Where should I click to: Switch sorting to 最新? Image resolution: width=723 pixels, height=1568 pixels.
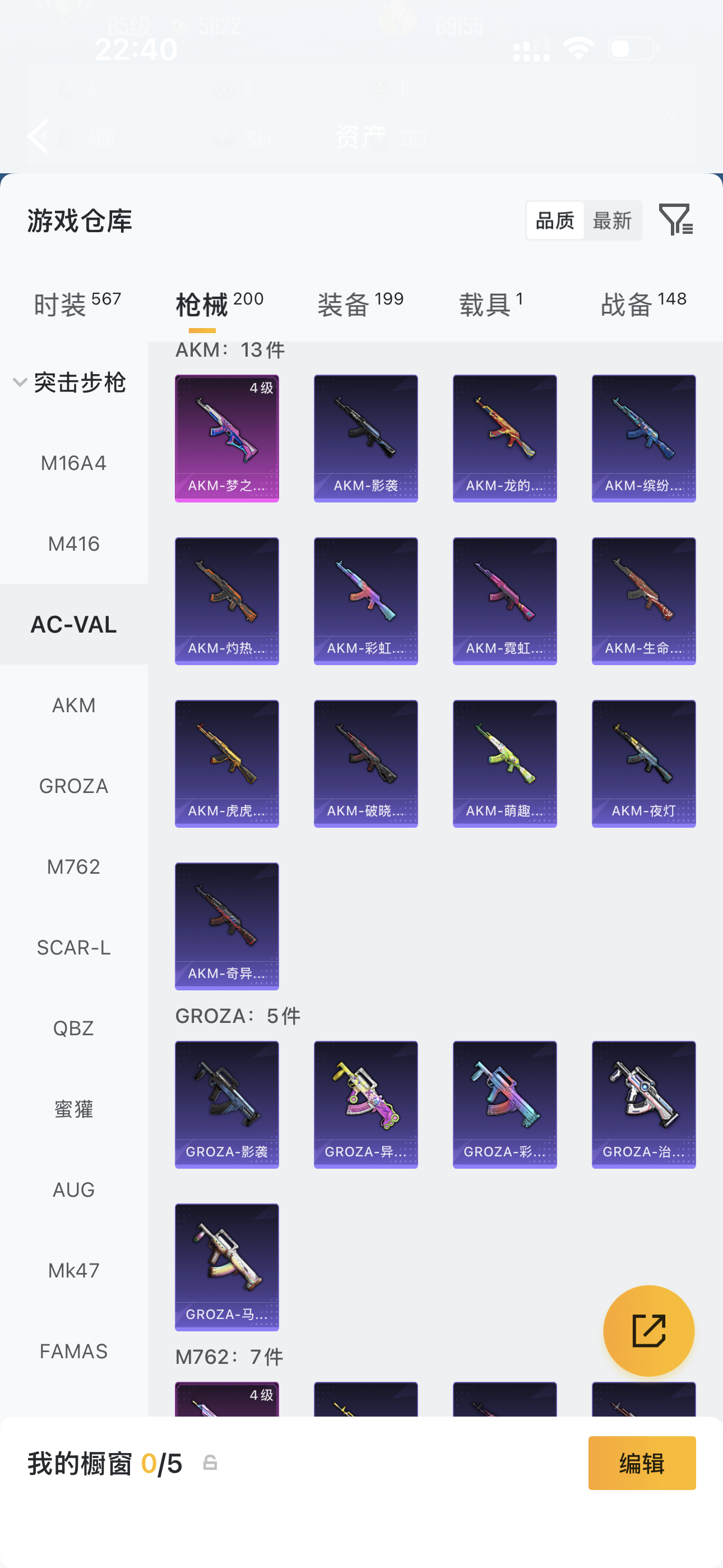click(x=612, y=220)
